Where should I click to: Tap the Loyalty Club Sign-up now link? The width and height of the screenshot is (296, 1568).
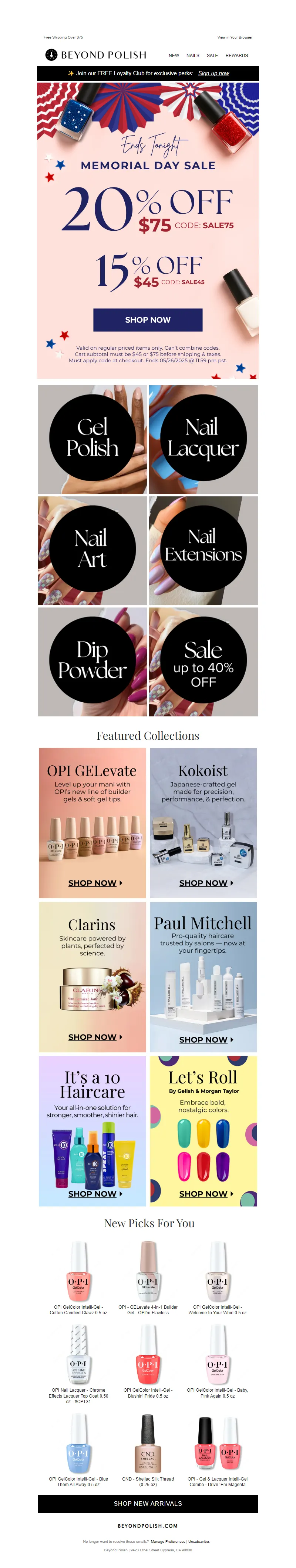click(213, 73)
